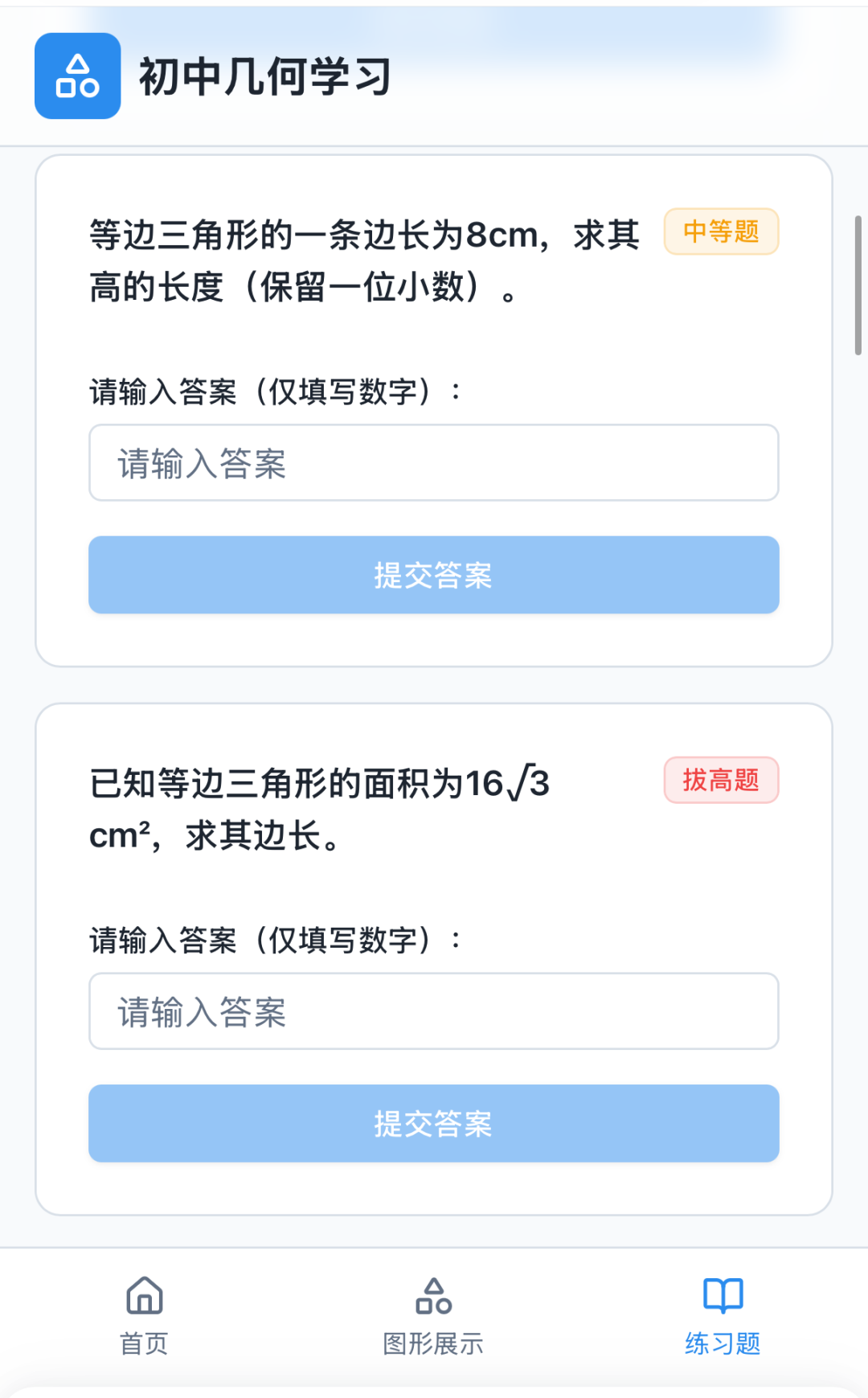Click the answer input for the area question

click(x=434, y=1011)
